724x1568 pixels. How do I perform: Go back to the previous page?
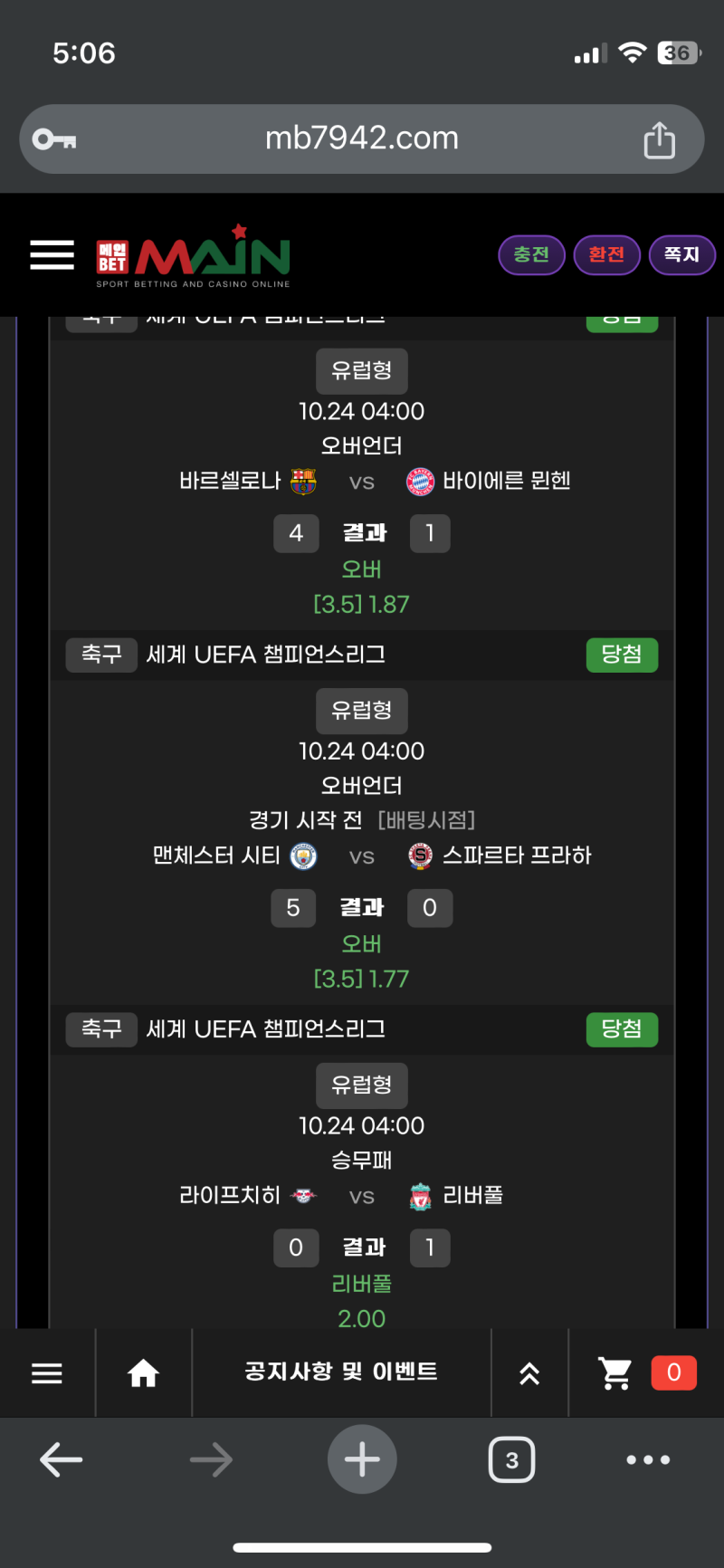(x=62, y=1459)
